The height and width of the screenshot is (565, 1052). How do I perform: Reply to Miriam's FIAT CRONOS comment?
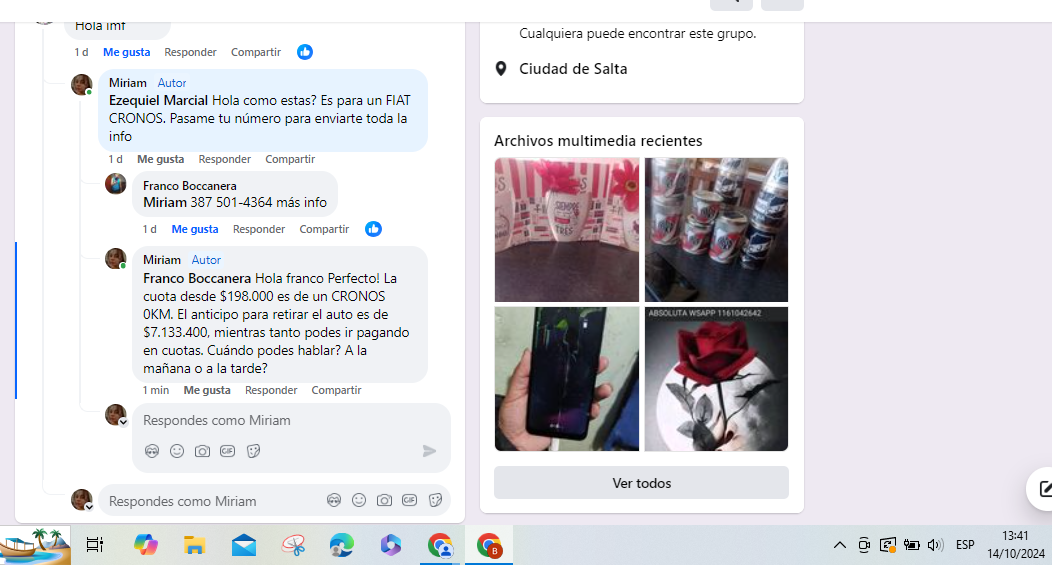pyautogui.click(x=224, y=159)
